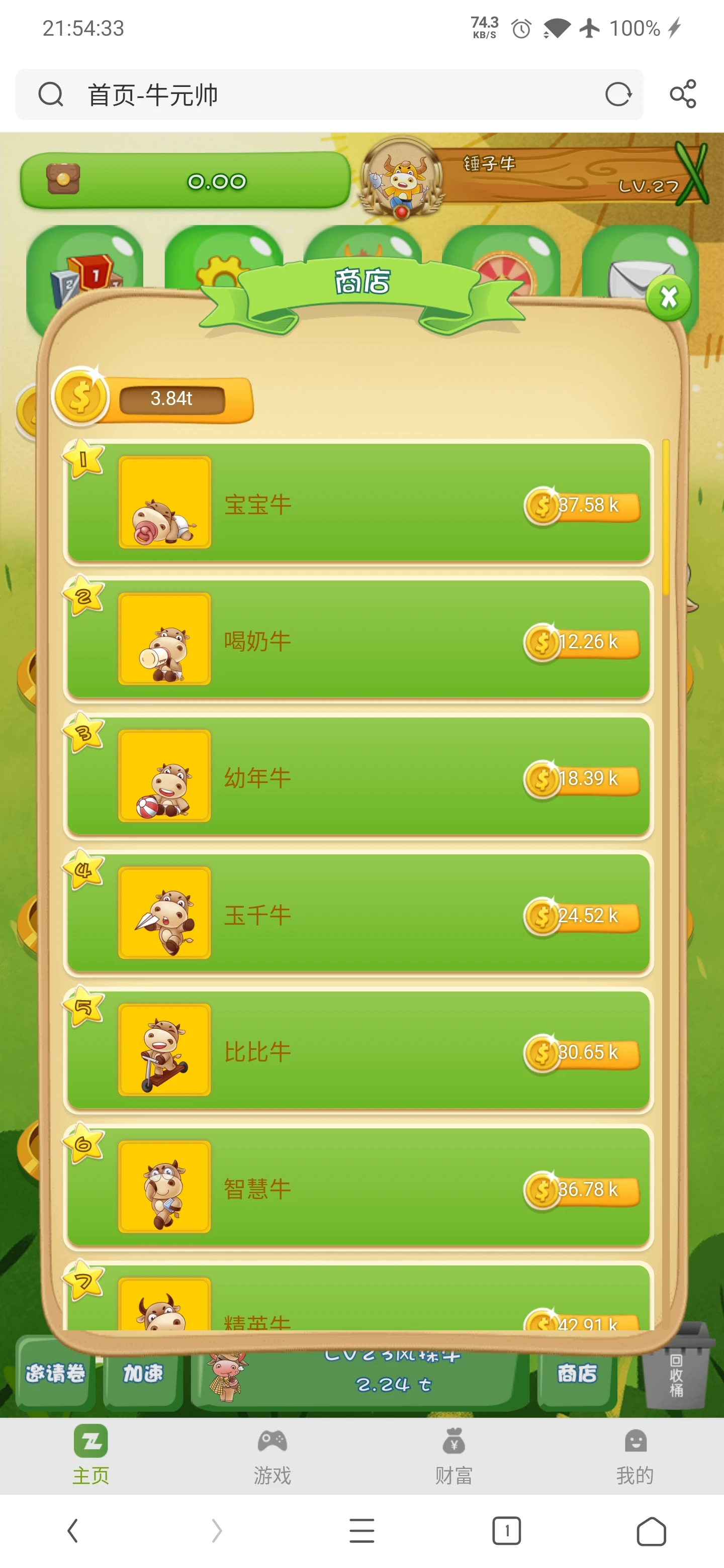This screenshot has height=1568, width=724.
Task: Open the 首页-牛元帅 address search bar
Action: 329,94
